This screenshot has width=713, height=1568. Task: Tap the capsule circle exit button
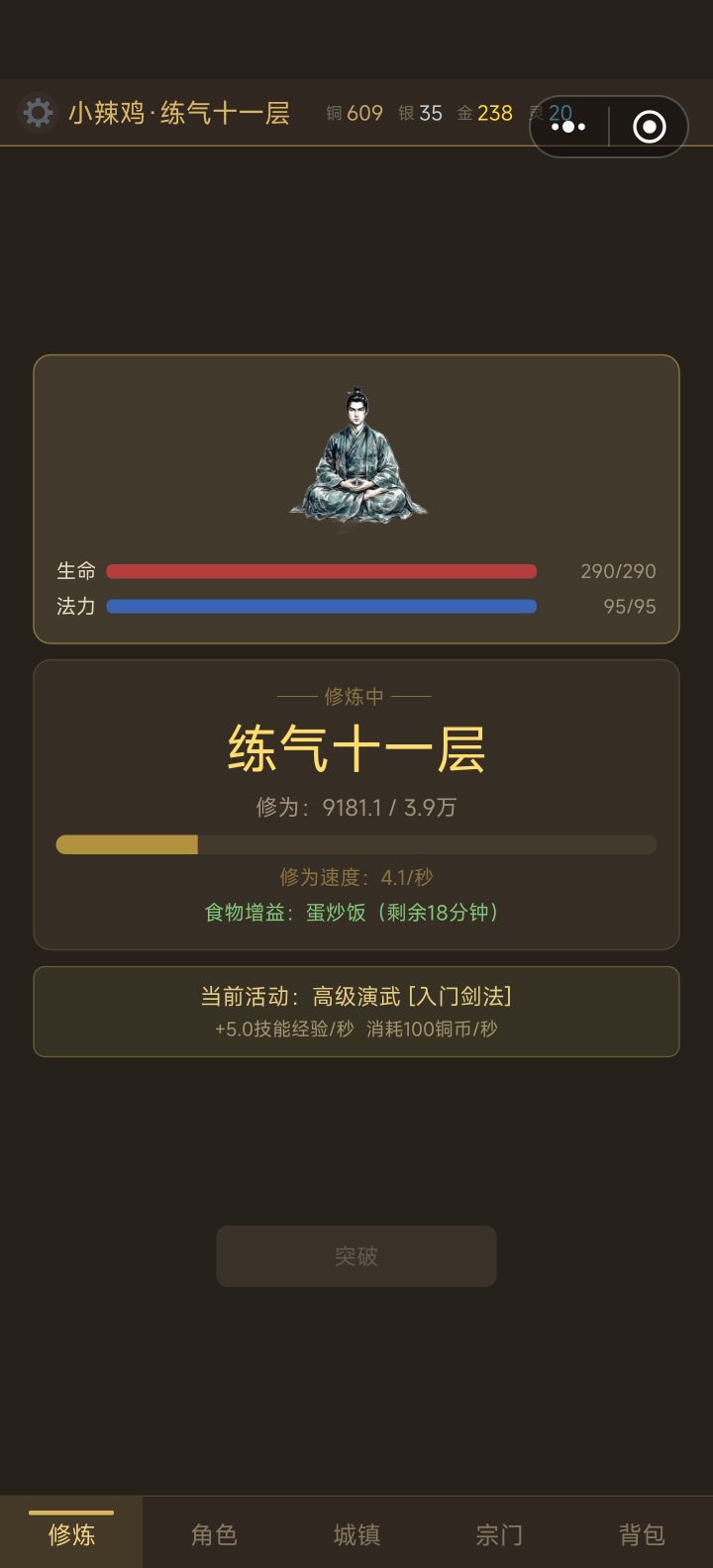click(x=648, y=127)
